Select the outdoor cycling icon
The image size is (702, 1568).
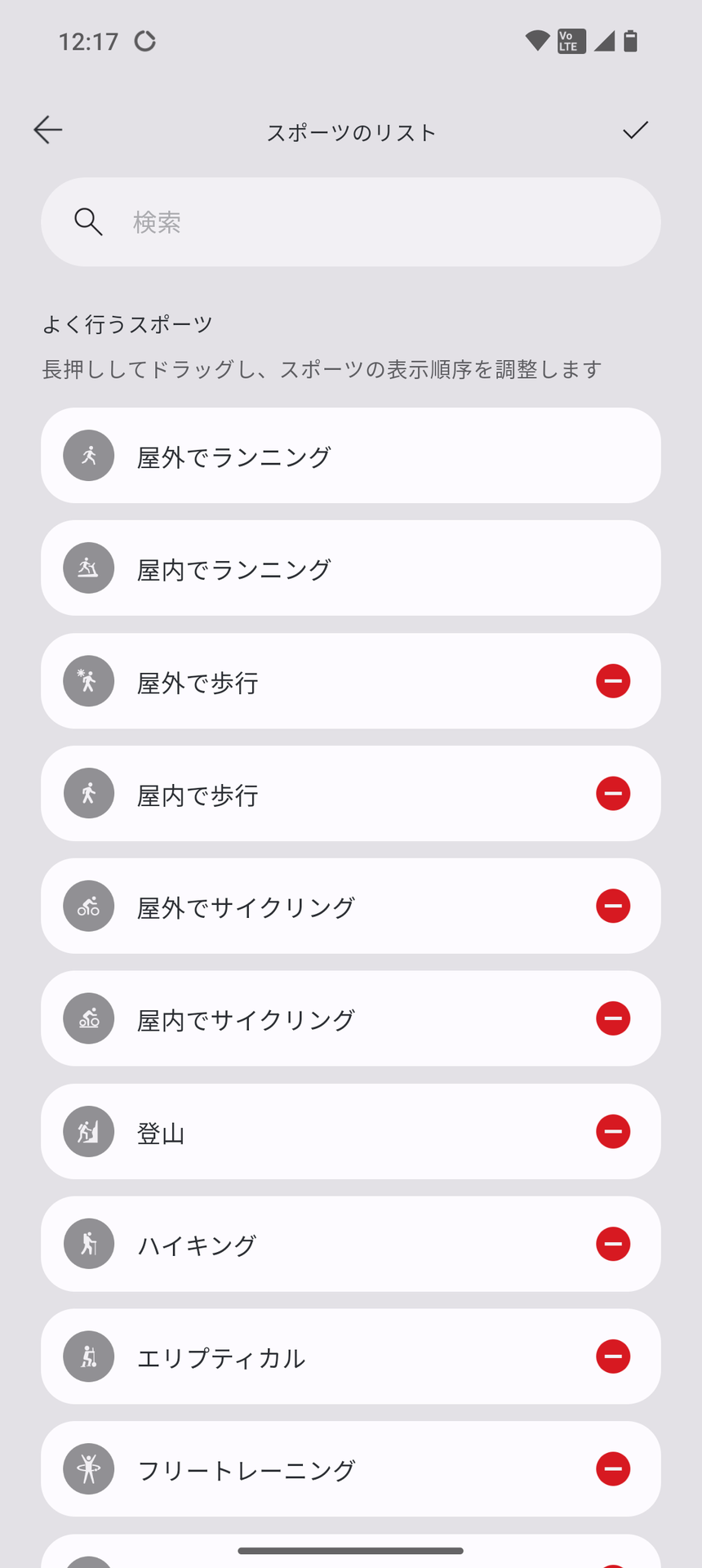(88, 906)
